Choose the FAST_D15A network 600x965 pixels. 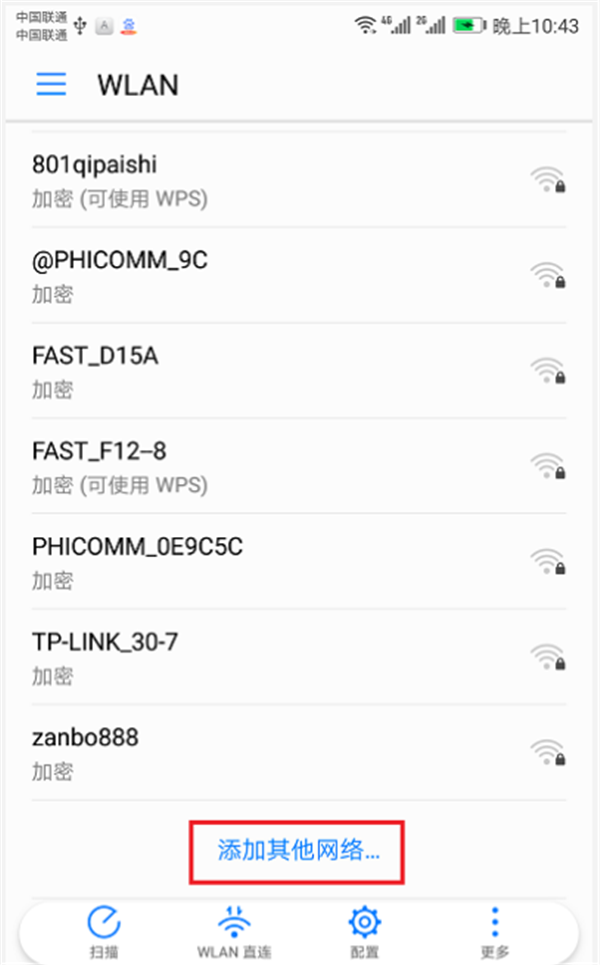pos(299,371)
